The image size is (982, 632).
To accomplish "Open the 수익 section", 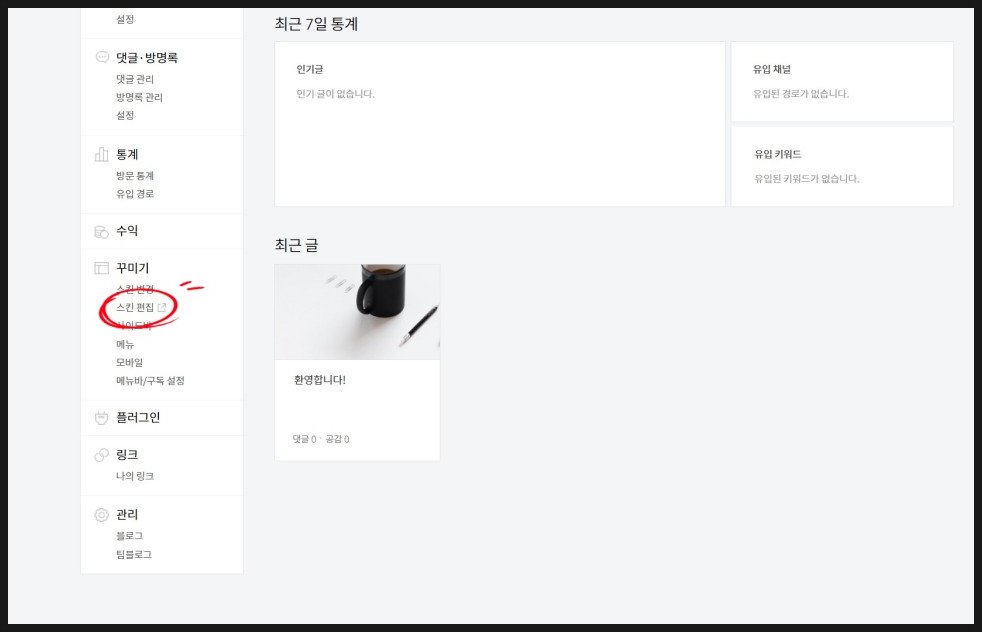I will coord(127,231).
